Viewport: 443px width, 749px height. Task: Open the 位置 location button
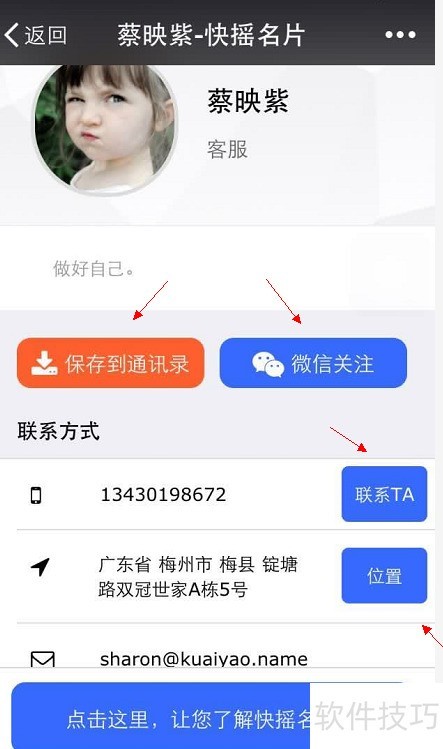click(384, 576)
